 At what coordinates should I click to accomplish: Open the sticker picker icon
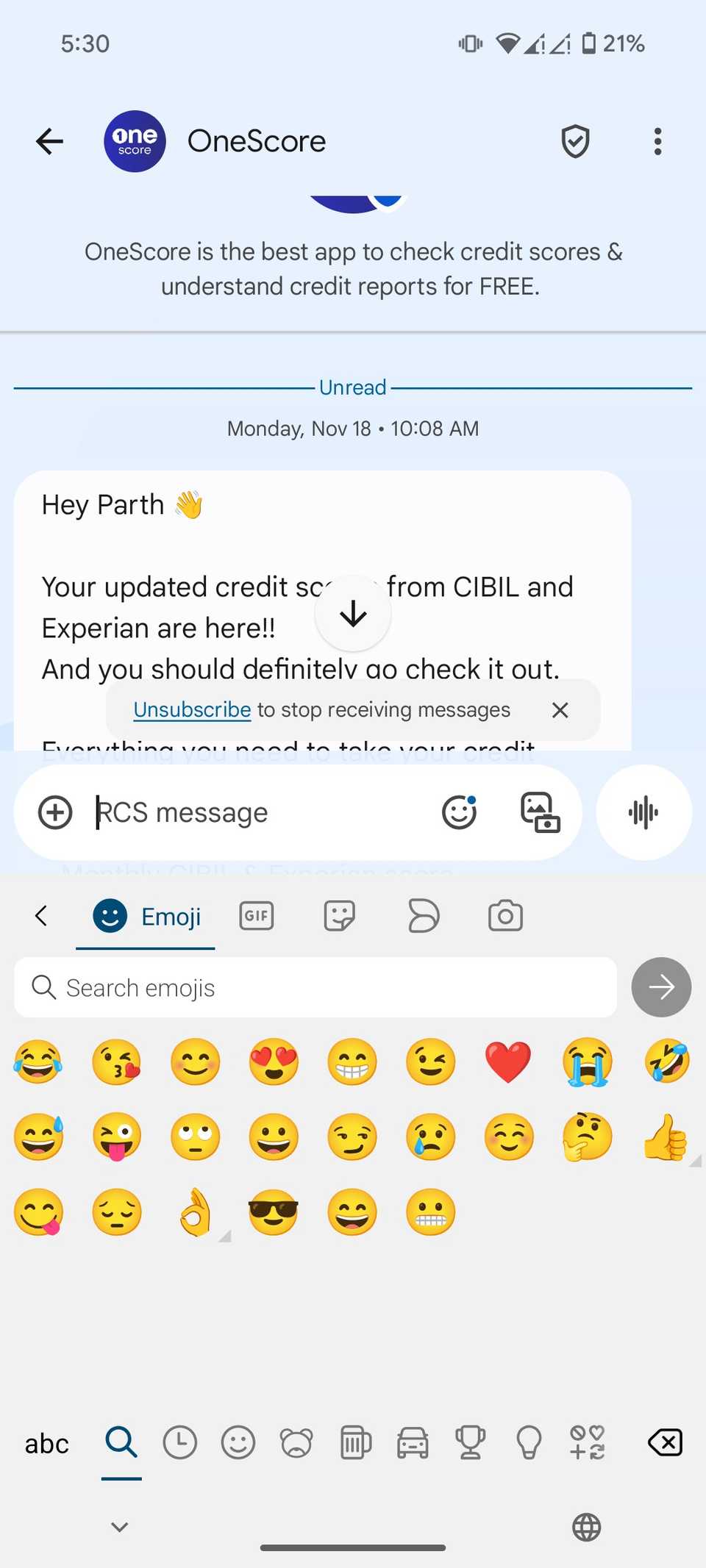pos(339,915)
